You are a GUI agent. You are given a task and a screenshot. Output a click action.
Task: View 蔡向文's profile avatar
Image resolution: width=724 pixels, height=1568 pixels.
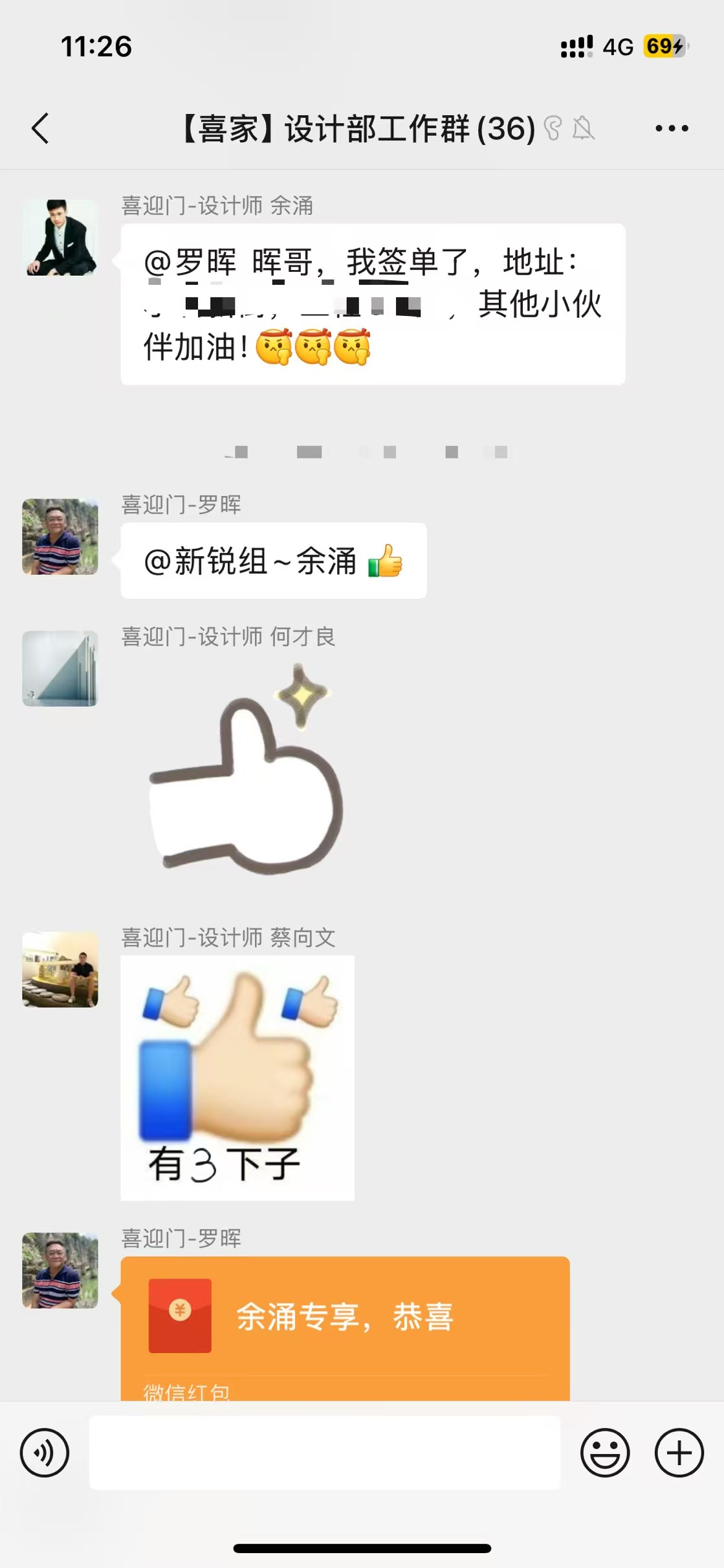(x=60, y=969)
